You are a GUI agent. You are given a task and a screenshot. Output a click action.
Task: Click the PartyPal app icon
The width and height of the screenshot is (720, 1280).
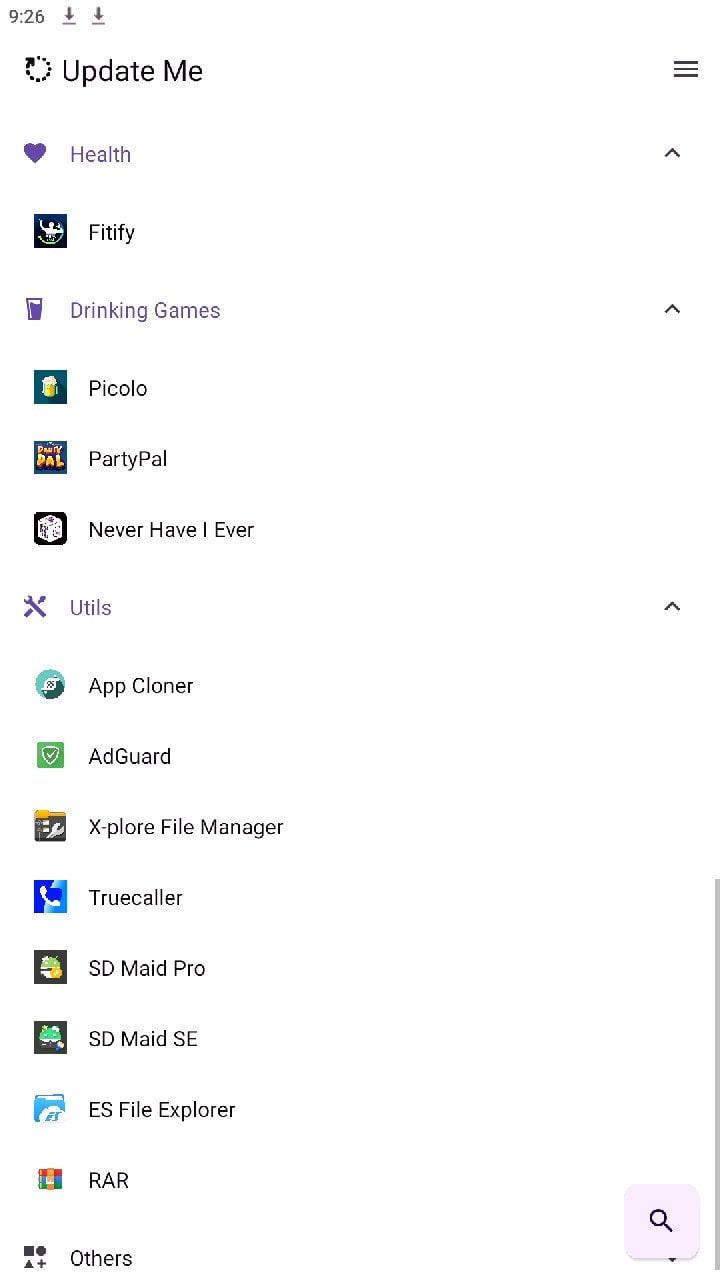[50, 458]
